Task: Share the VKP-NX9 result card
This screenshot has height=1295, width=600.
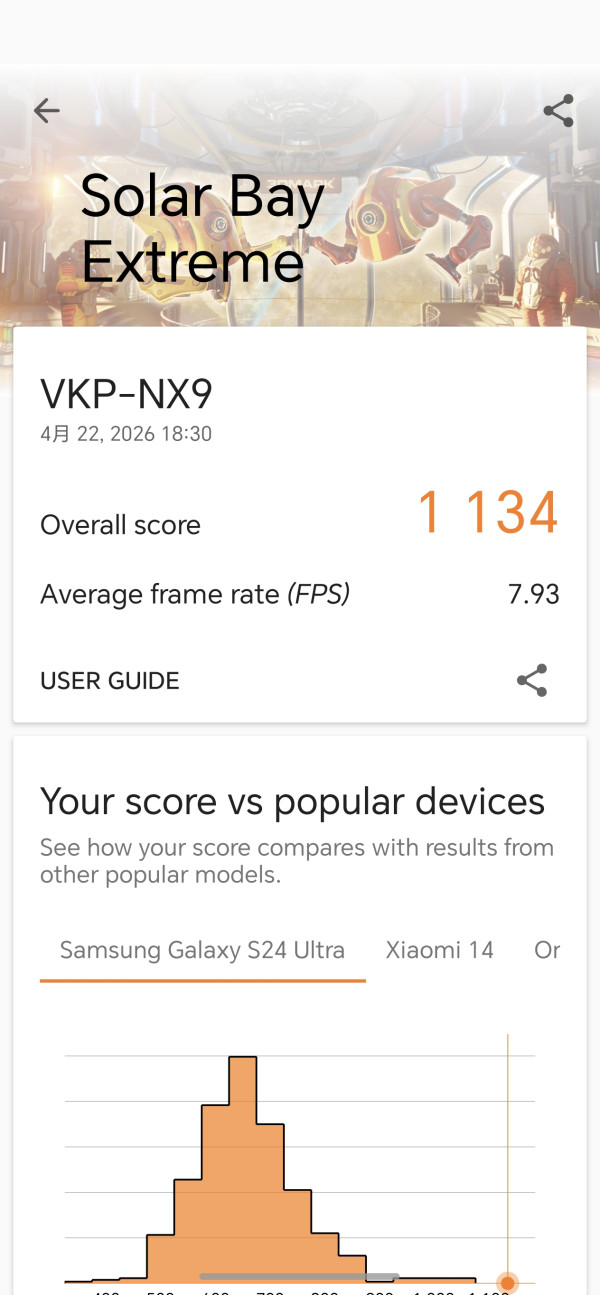Action: tap(532, 681)
